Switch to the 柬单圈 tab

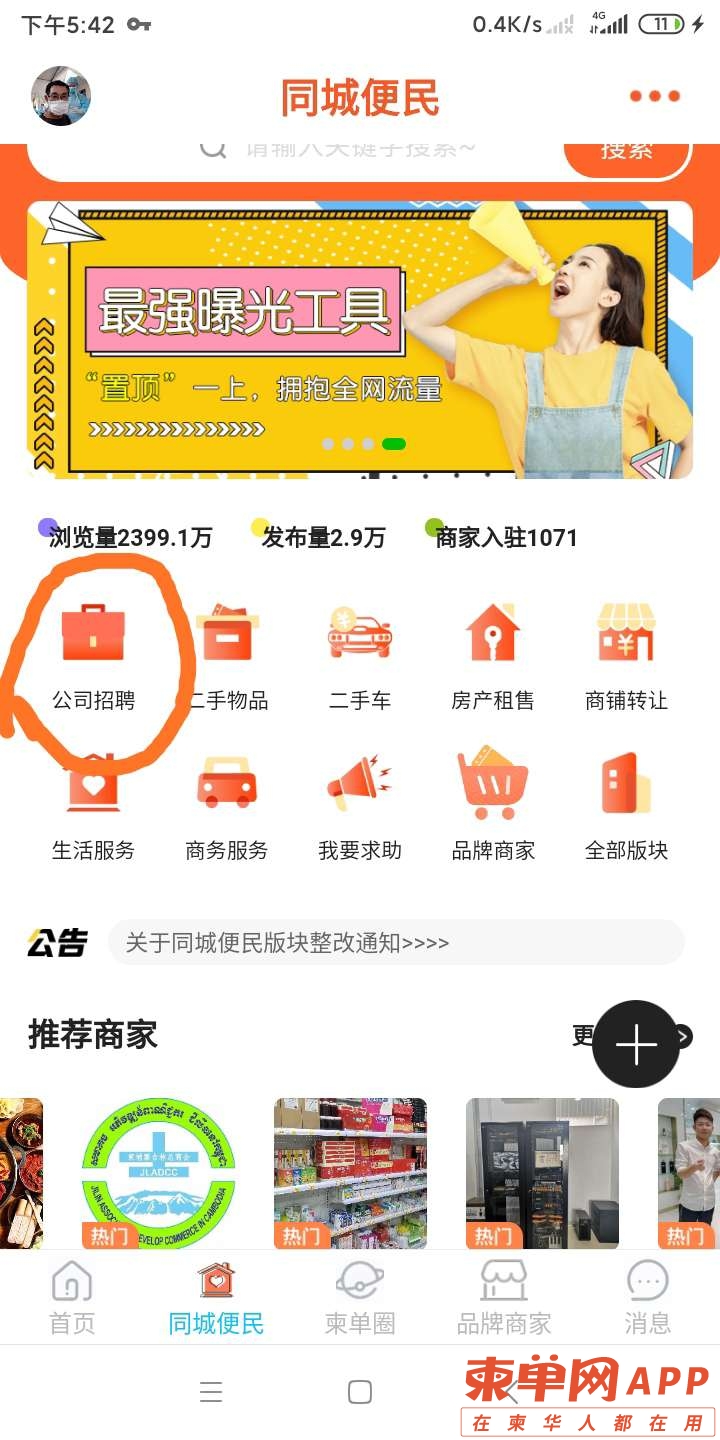360,1298
